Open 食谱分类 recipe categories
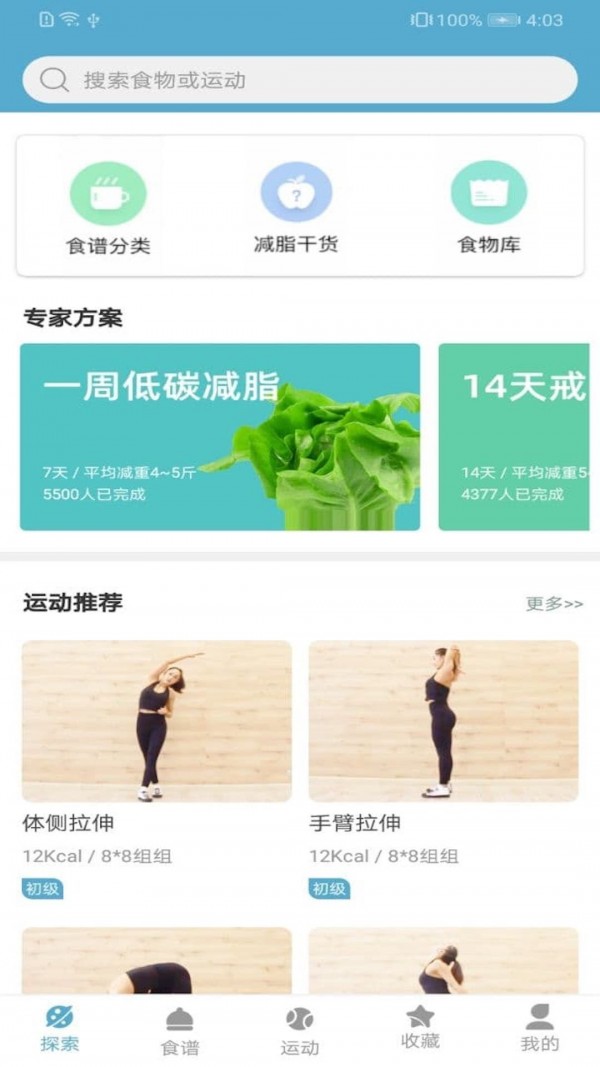 [x=108, y=208]
